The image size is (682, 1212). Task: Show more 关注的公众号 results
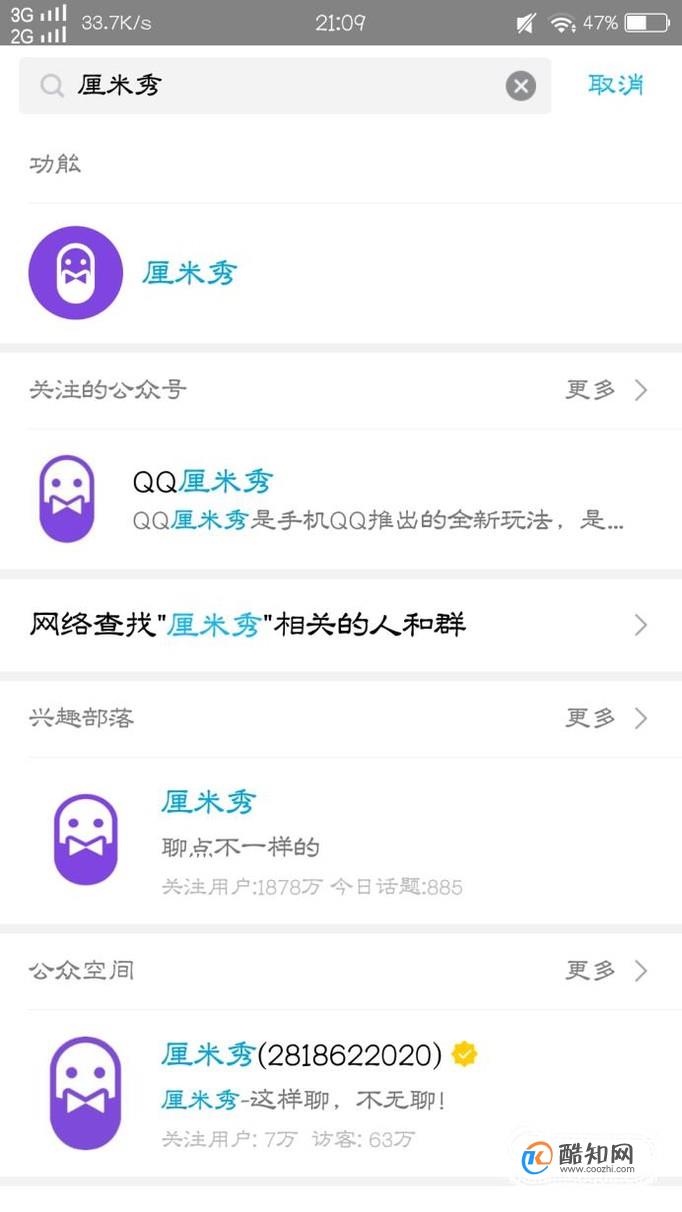pyautogui.click(x=607, y=390)
